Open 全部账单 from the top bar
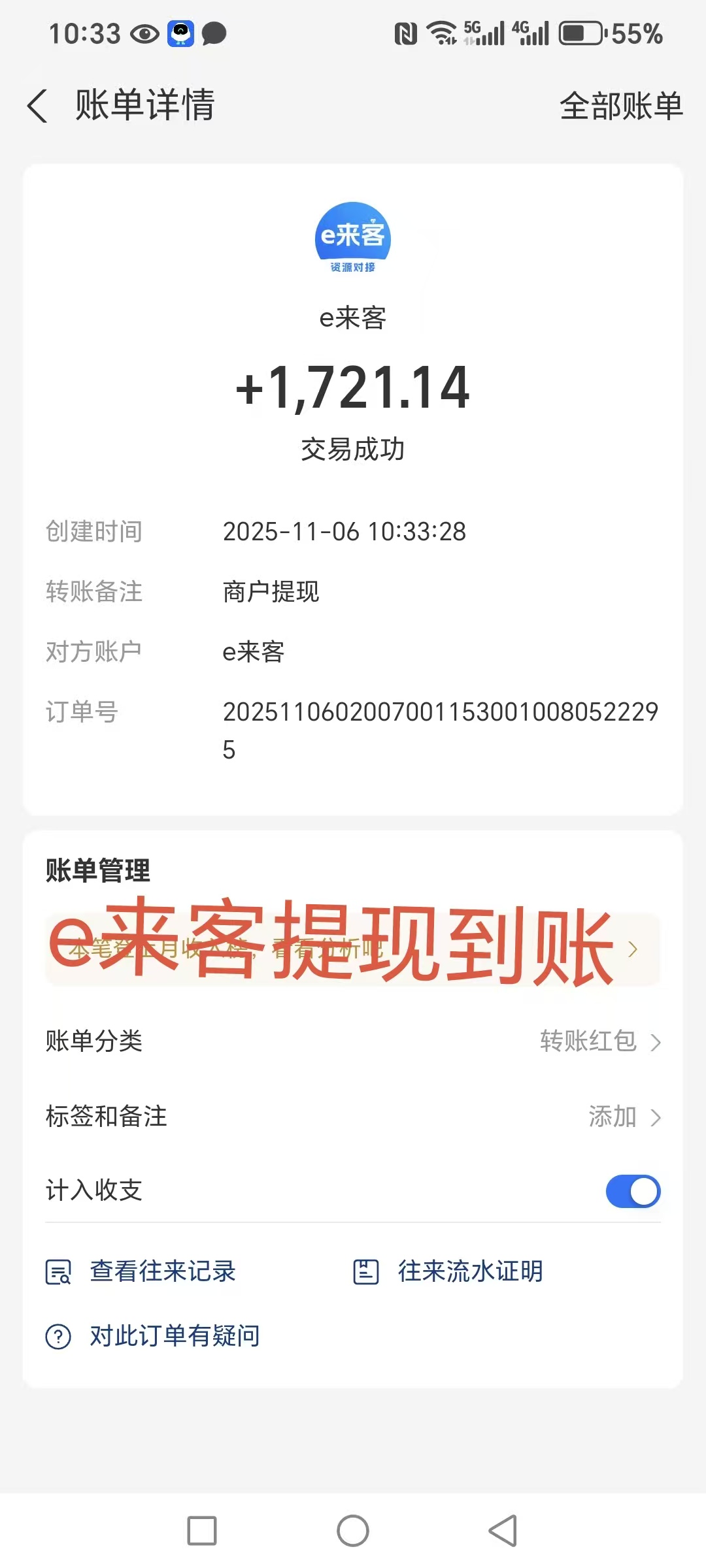Screen dimensions: 706x1568 click(x=621, y=106)
